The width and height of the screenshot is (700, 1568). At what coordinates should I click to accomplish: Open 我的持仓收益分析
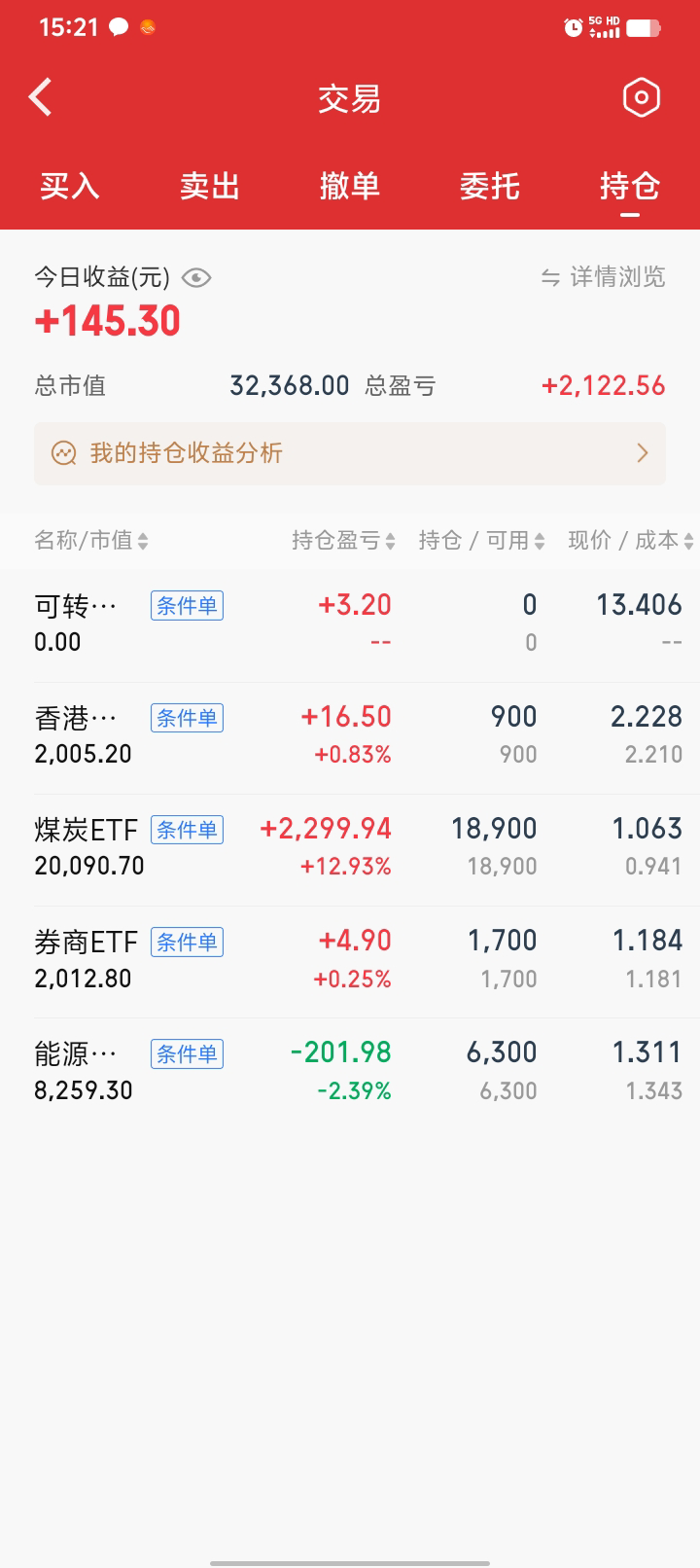[x=350, y=453]
